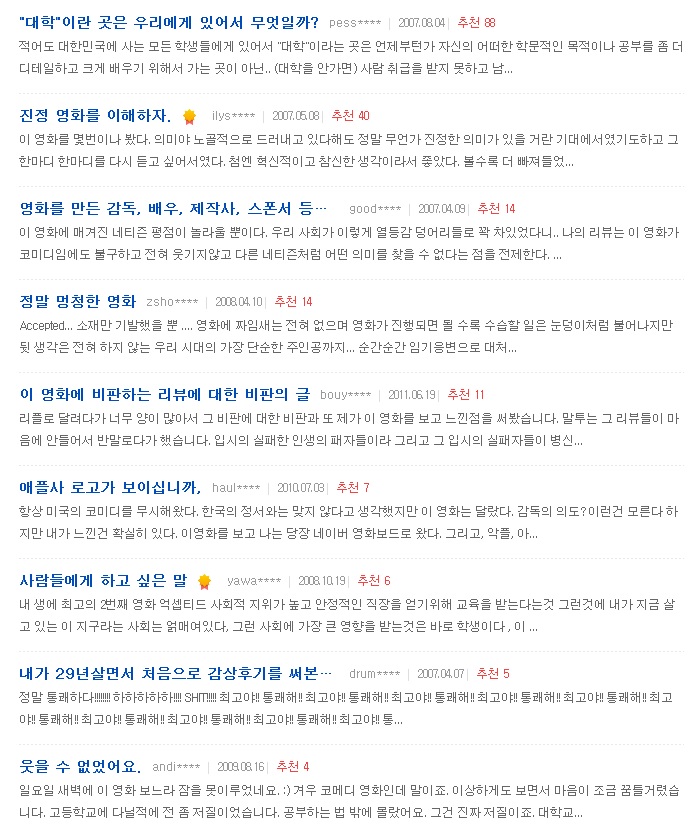This screenshot has width=699, height=837.
Task: View reviewer drum**** profile
Action: [374, 674]
